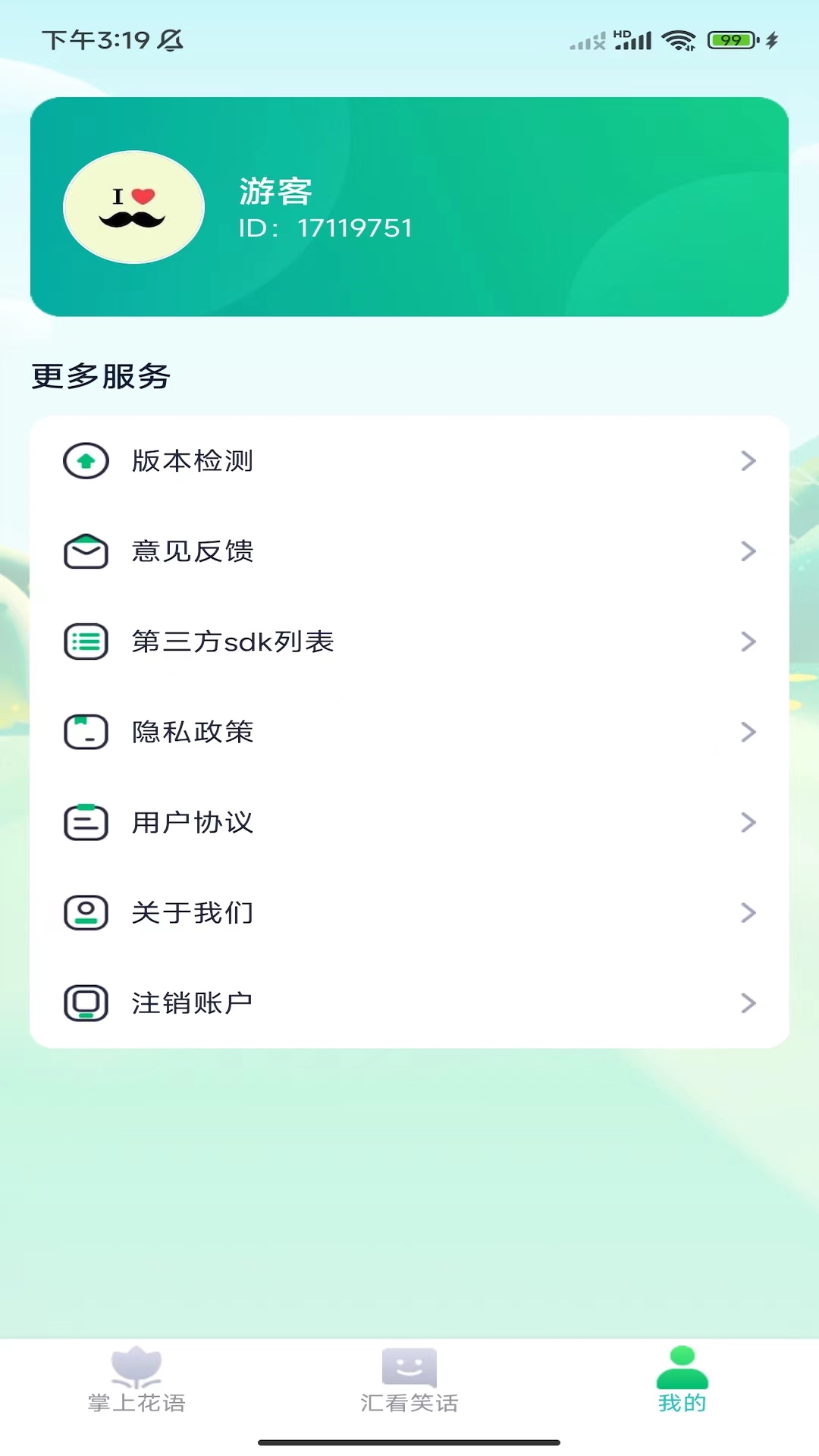Switch to the 掌上花语 tab
Image resolution: width=819 pixels, height=1456 pixels.
point(135,1380)
